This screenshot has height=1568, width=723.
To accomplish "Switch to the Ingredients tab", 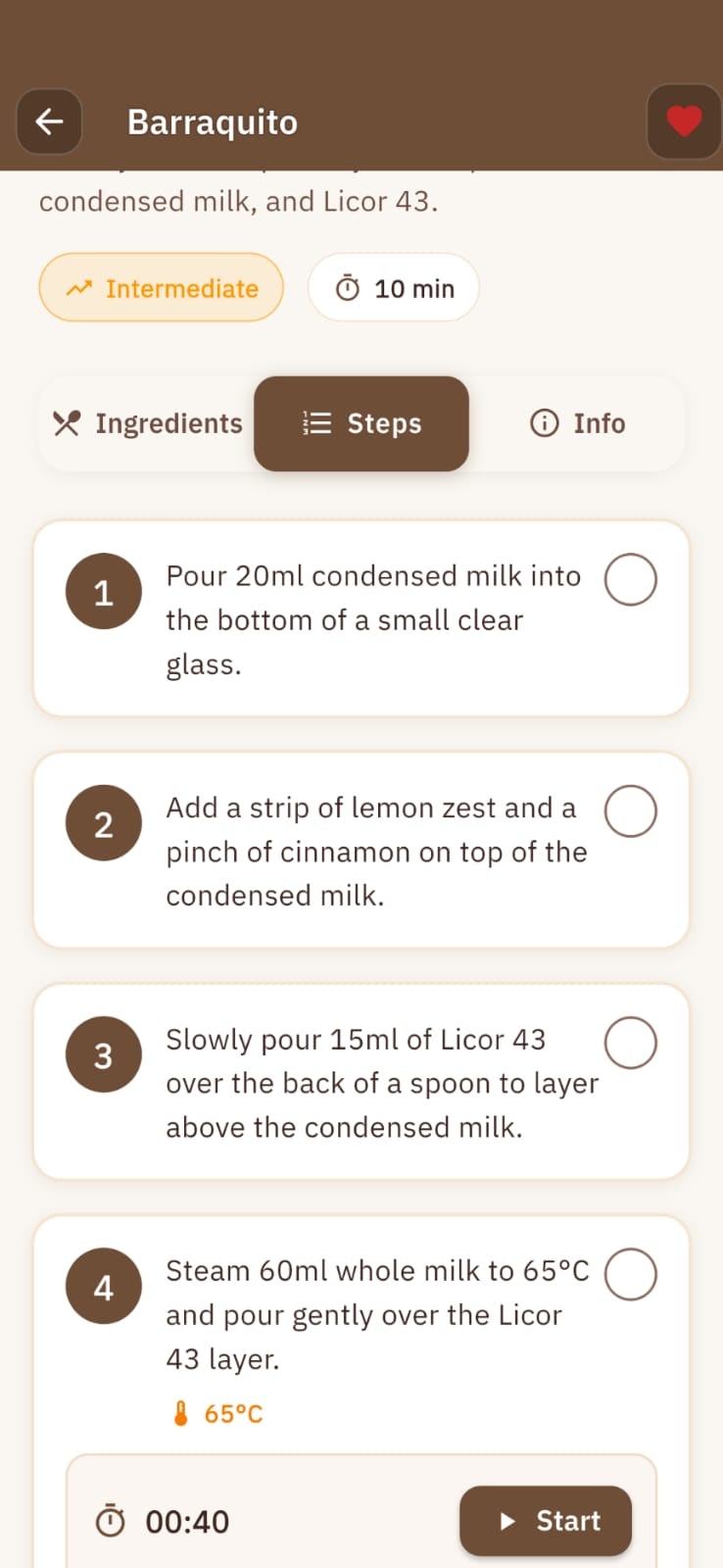I will click(x=147, y=423).
